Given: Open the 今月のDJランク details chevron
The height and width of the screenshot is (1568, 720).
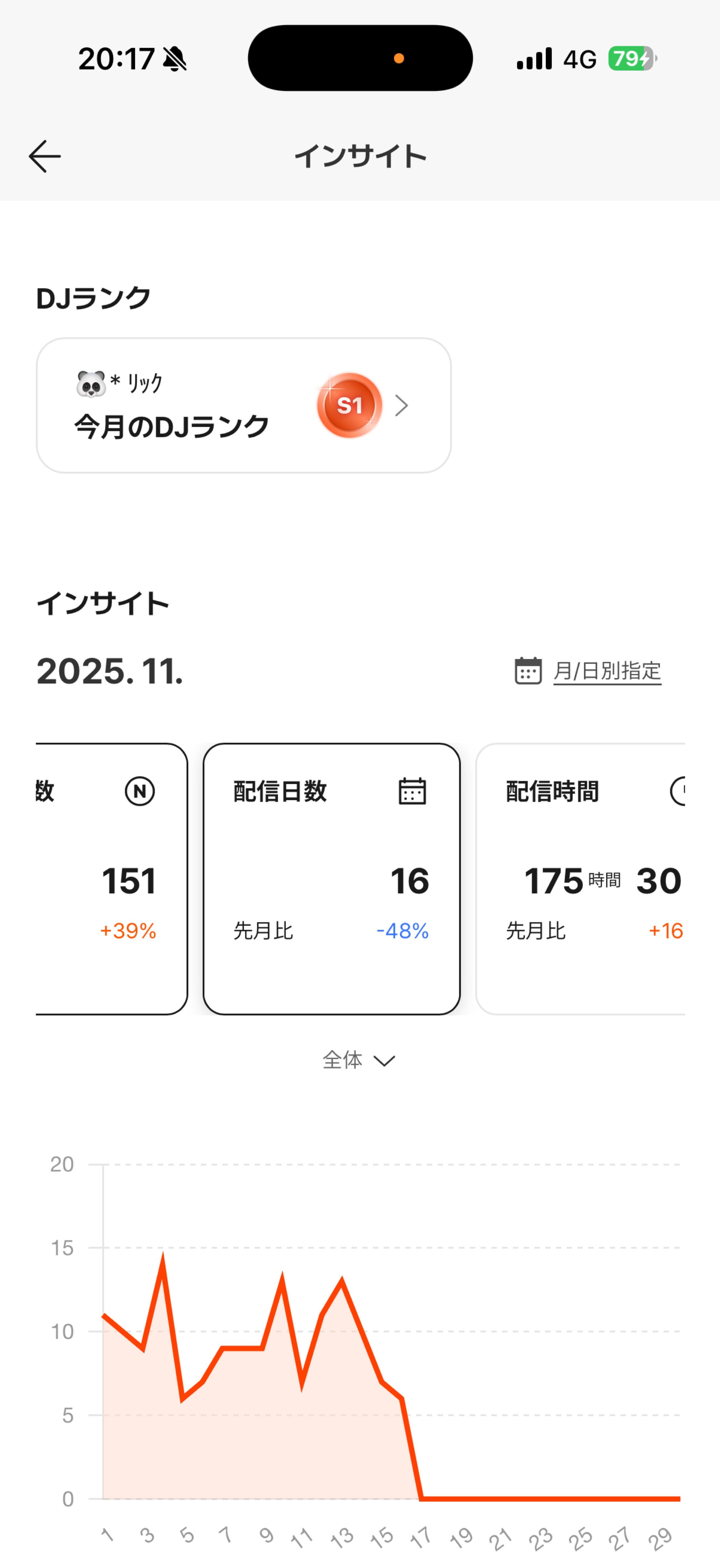Looking at the screenshot, I should point(402,405).
